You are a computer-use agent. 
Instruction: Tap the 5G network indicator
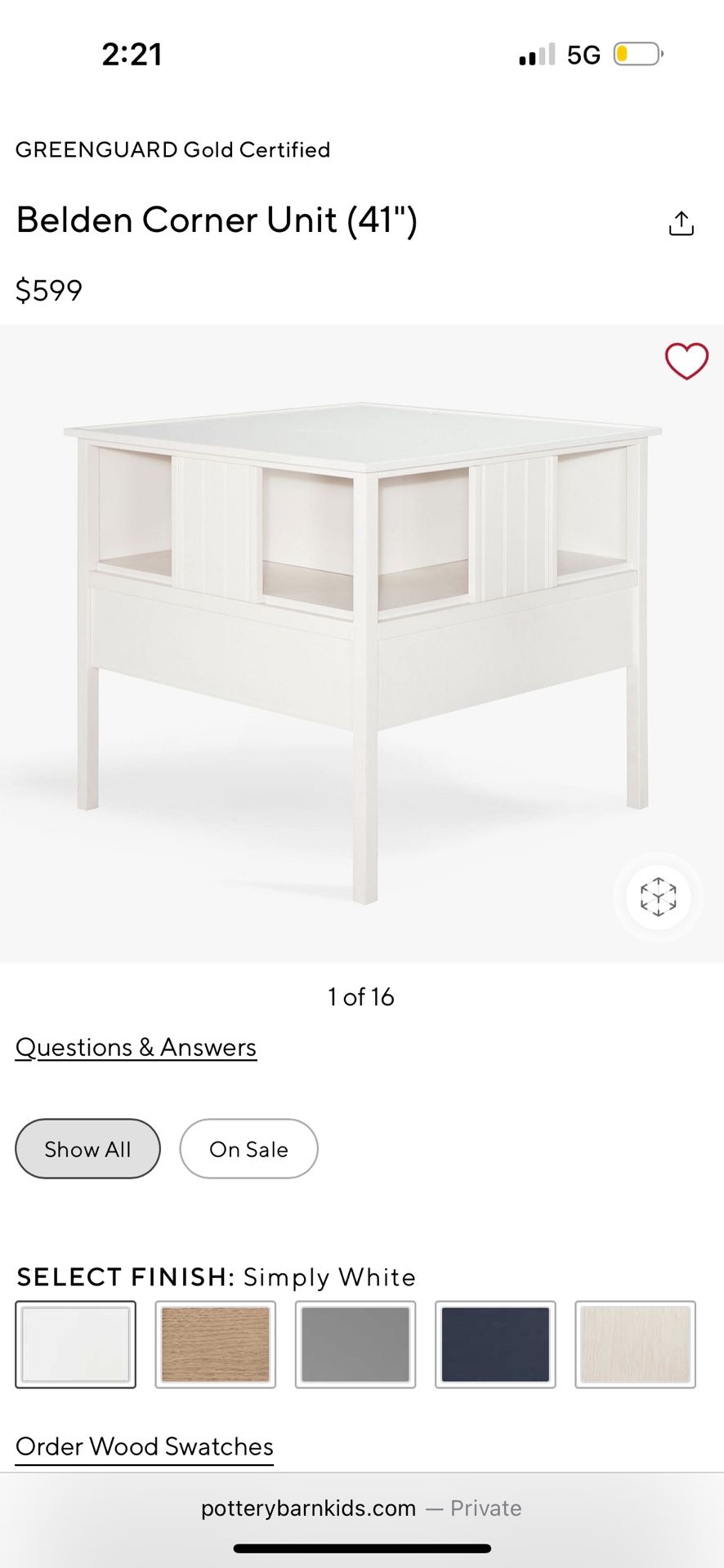coord(582,53)
